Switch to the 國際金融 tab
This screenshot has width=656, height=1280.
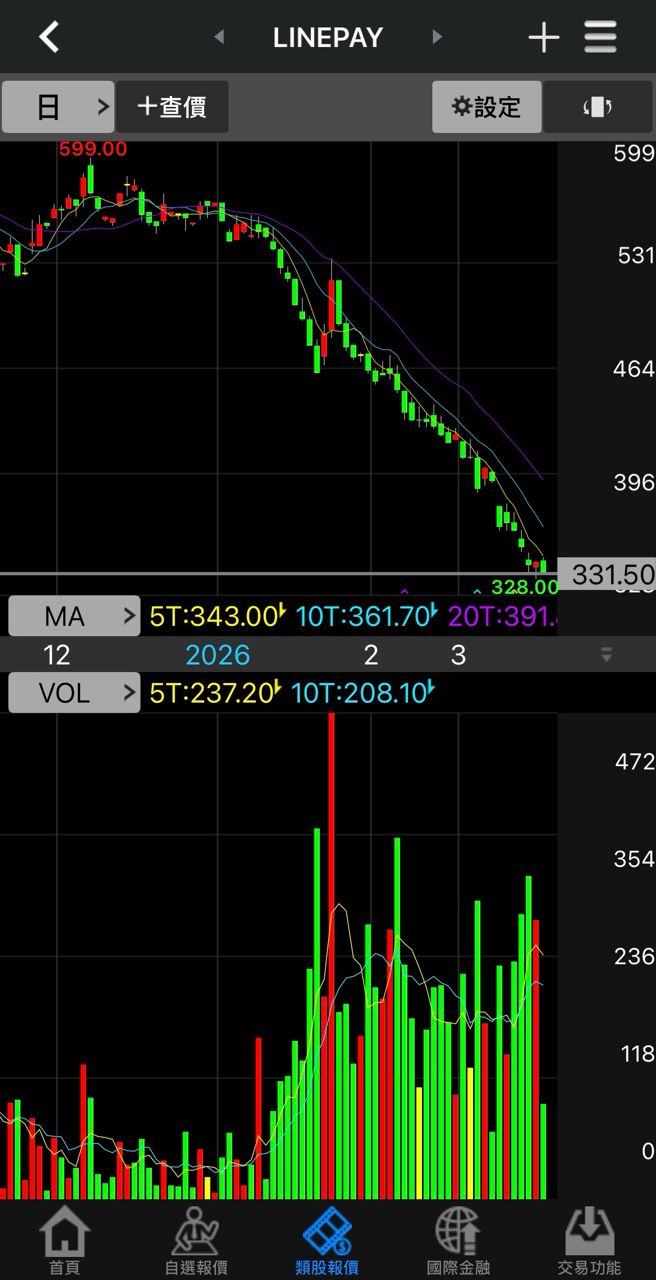pos(458,1242)
